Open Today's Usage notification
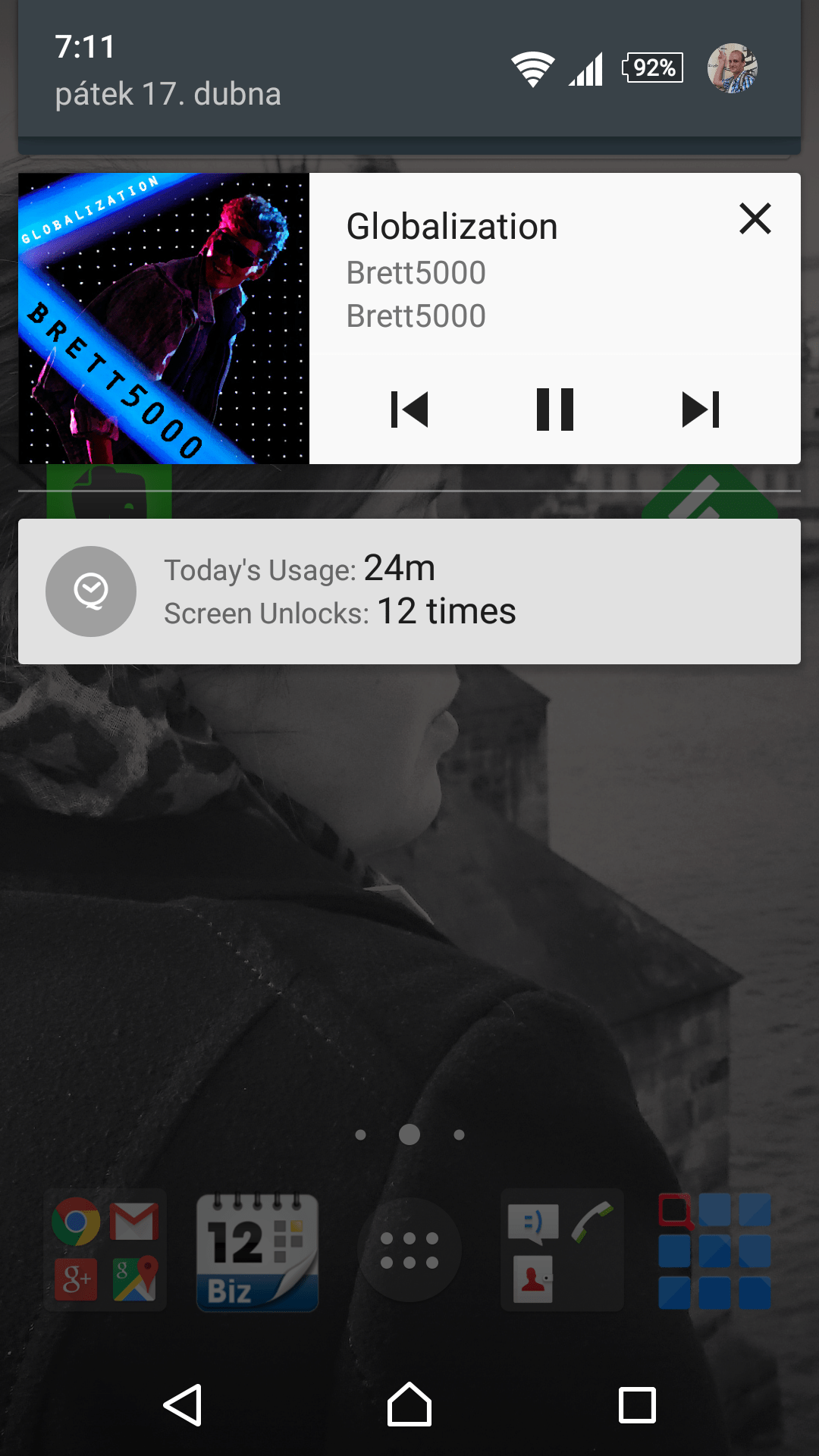This screenshot has height=1456, width=819. point(409,591)
